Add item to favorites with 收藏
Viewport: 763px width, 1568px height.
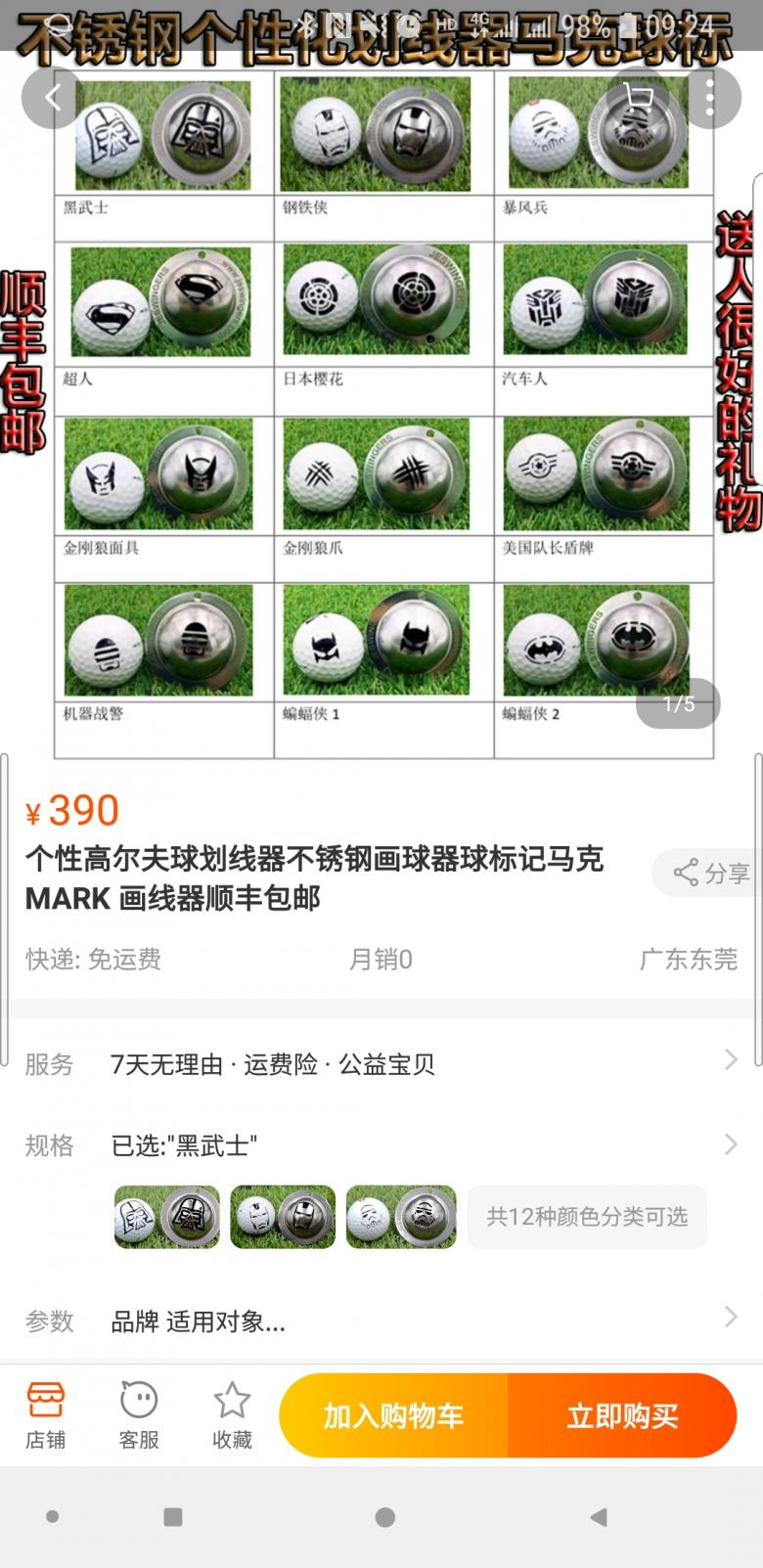coord(232,1414)
